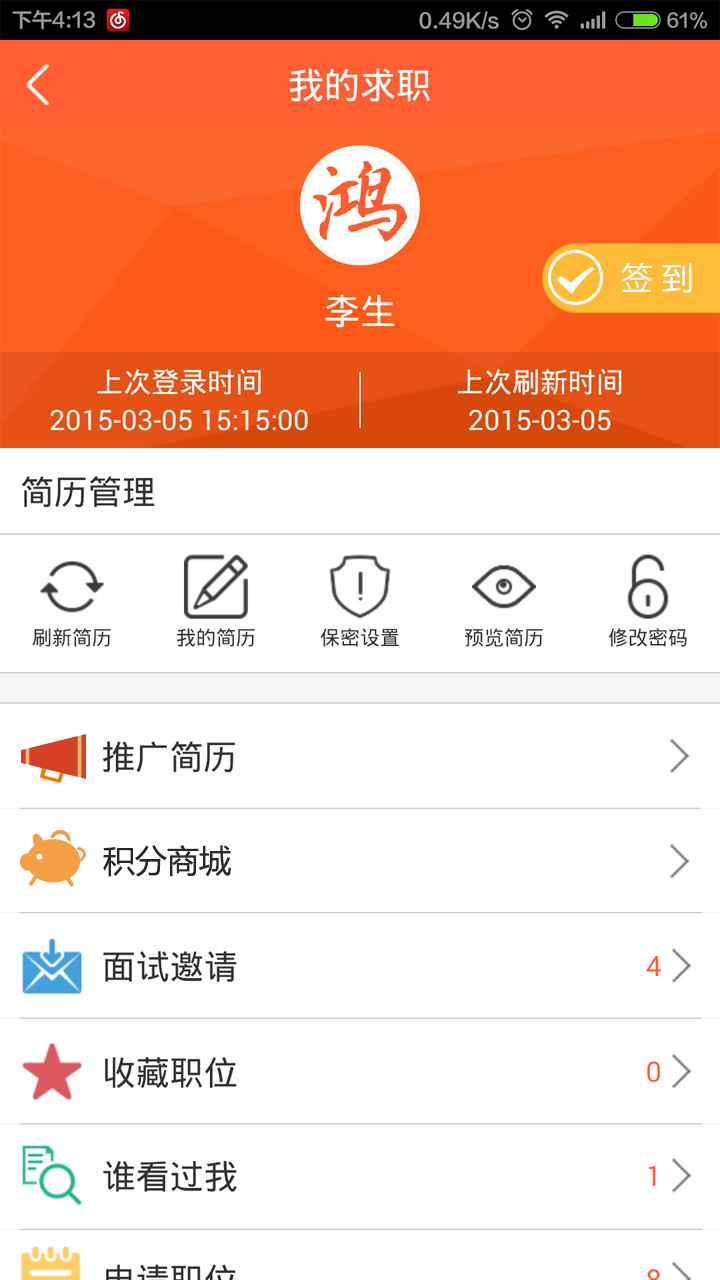This screenshot has height=1280, width=720.
Task: Open 保密设置 privacy shield icon
Action: coord(360,585)
